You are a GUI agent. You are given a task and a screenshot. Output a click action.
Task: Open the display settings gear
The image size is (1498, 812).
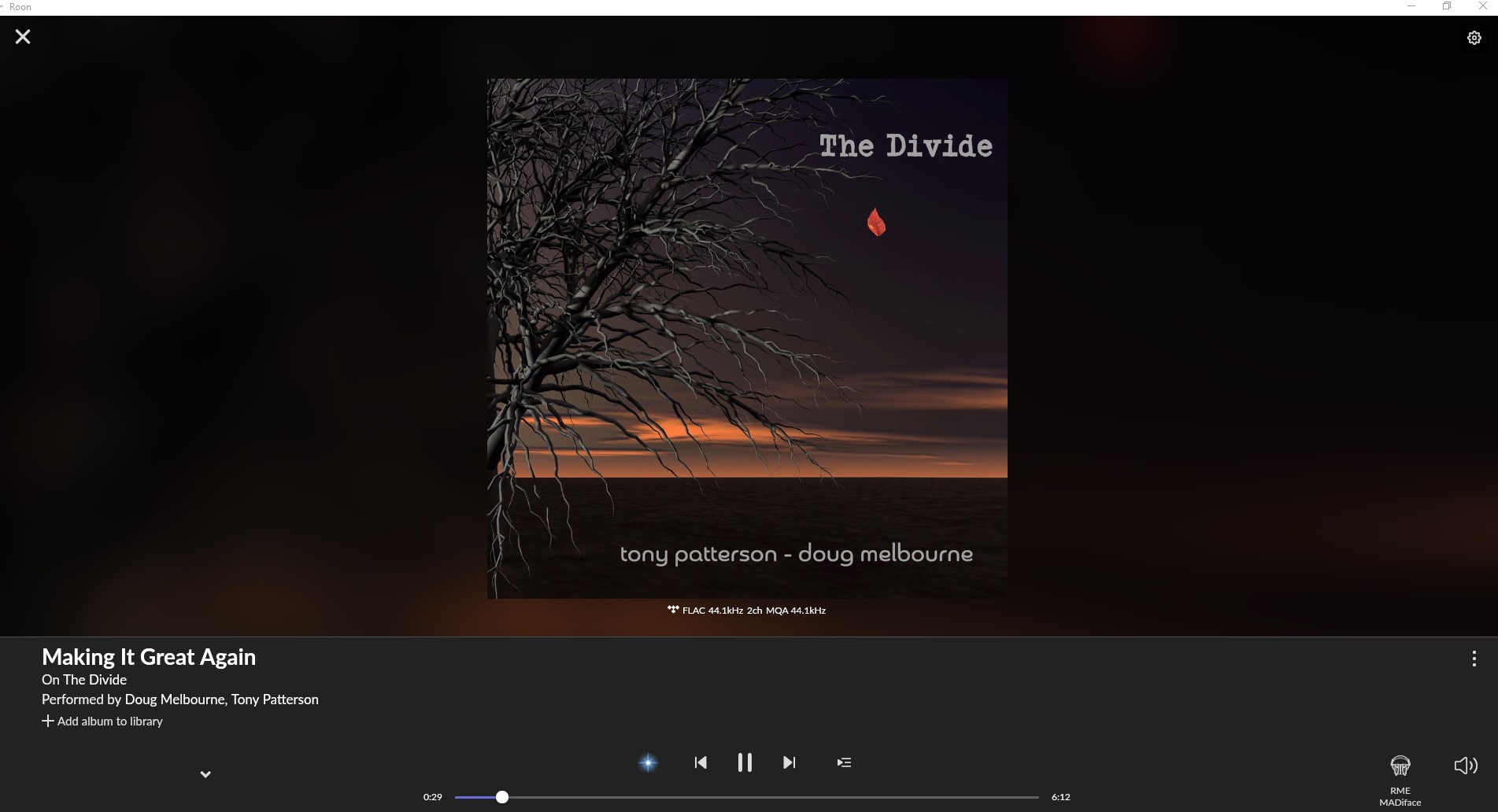(x=1474, y=38)
